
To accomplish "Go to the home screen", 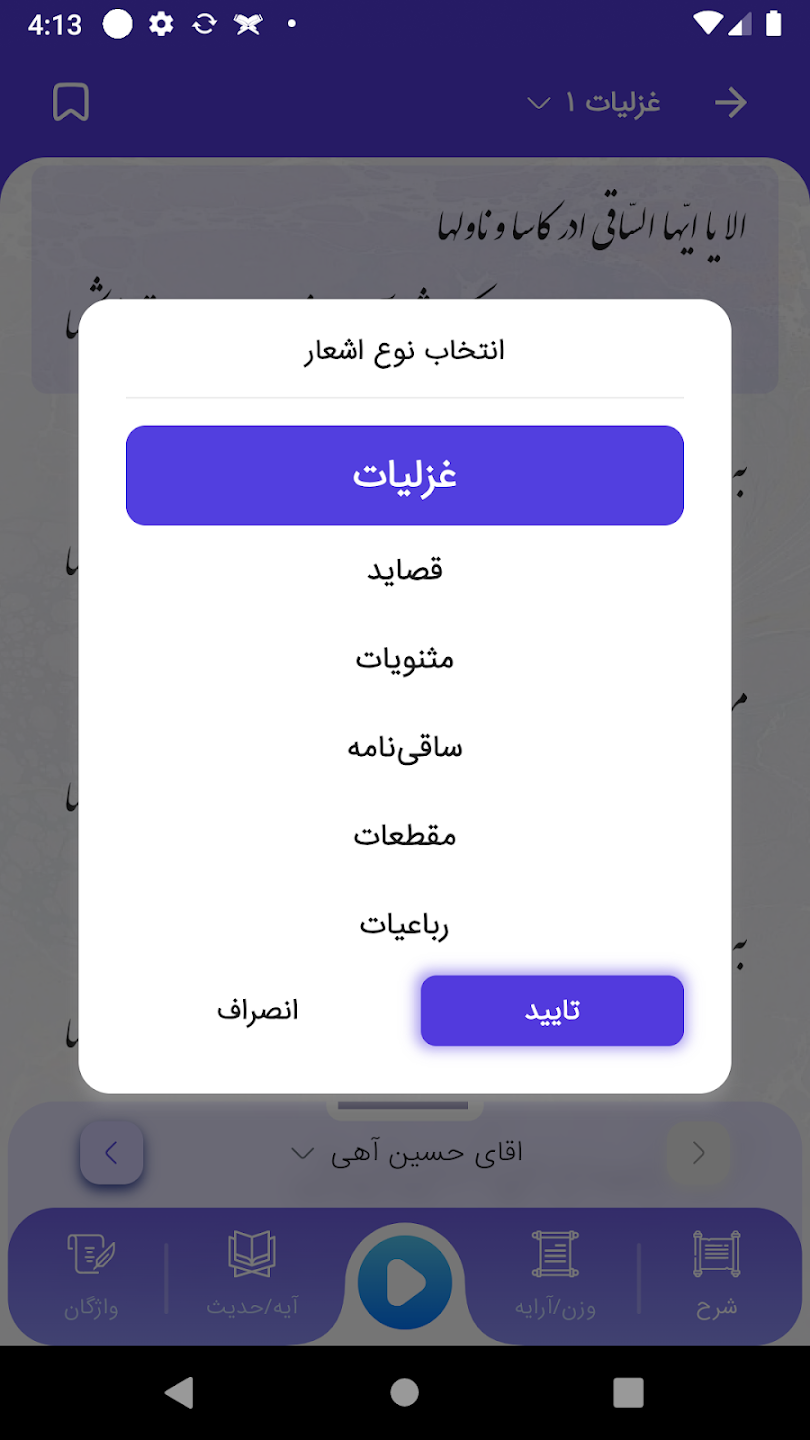I will click(404, 1392).
